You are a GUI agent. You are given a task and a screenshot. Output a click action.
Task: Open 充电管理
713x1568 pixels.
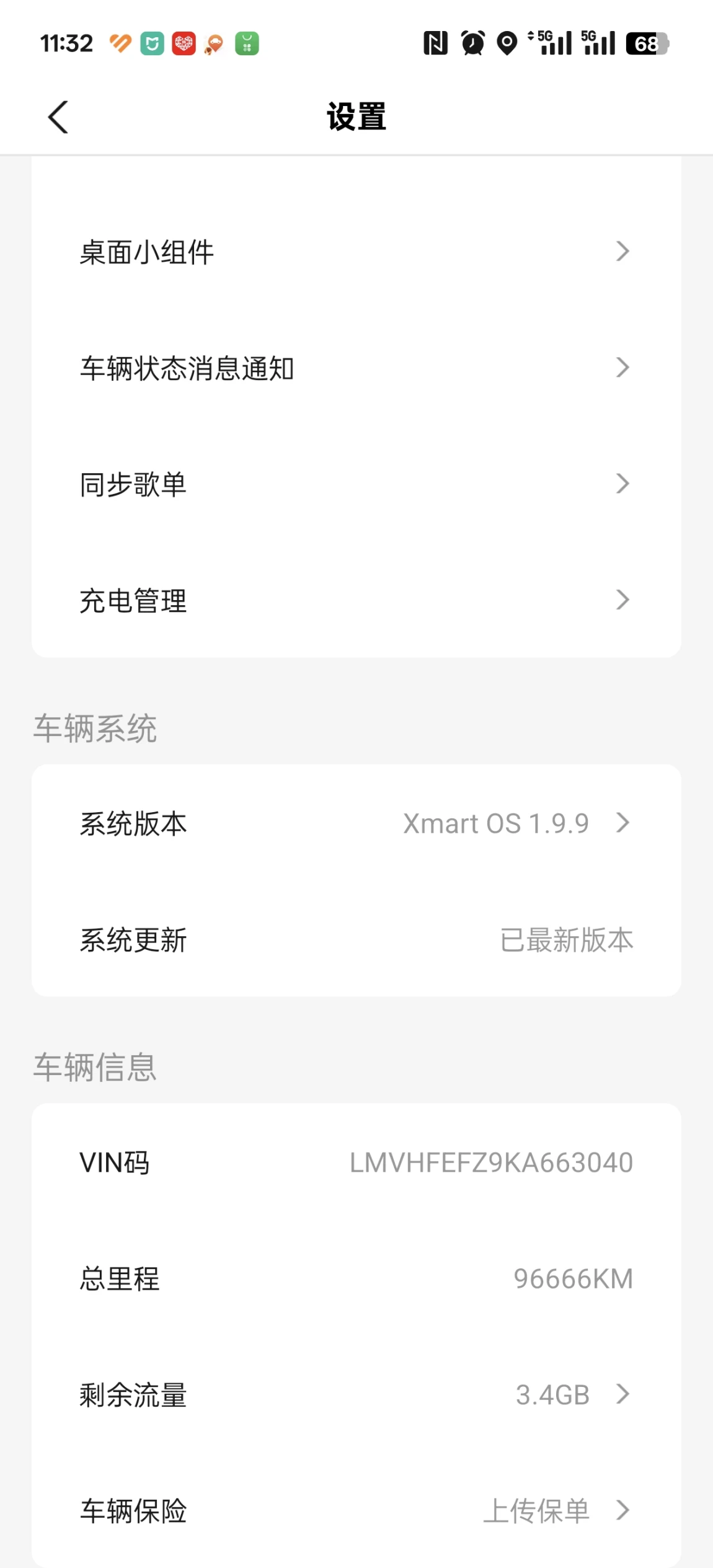click(x=356, y=600)
